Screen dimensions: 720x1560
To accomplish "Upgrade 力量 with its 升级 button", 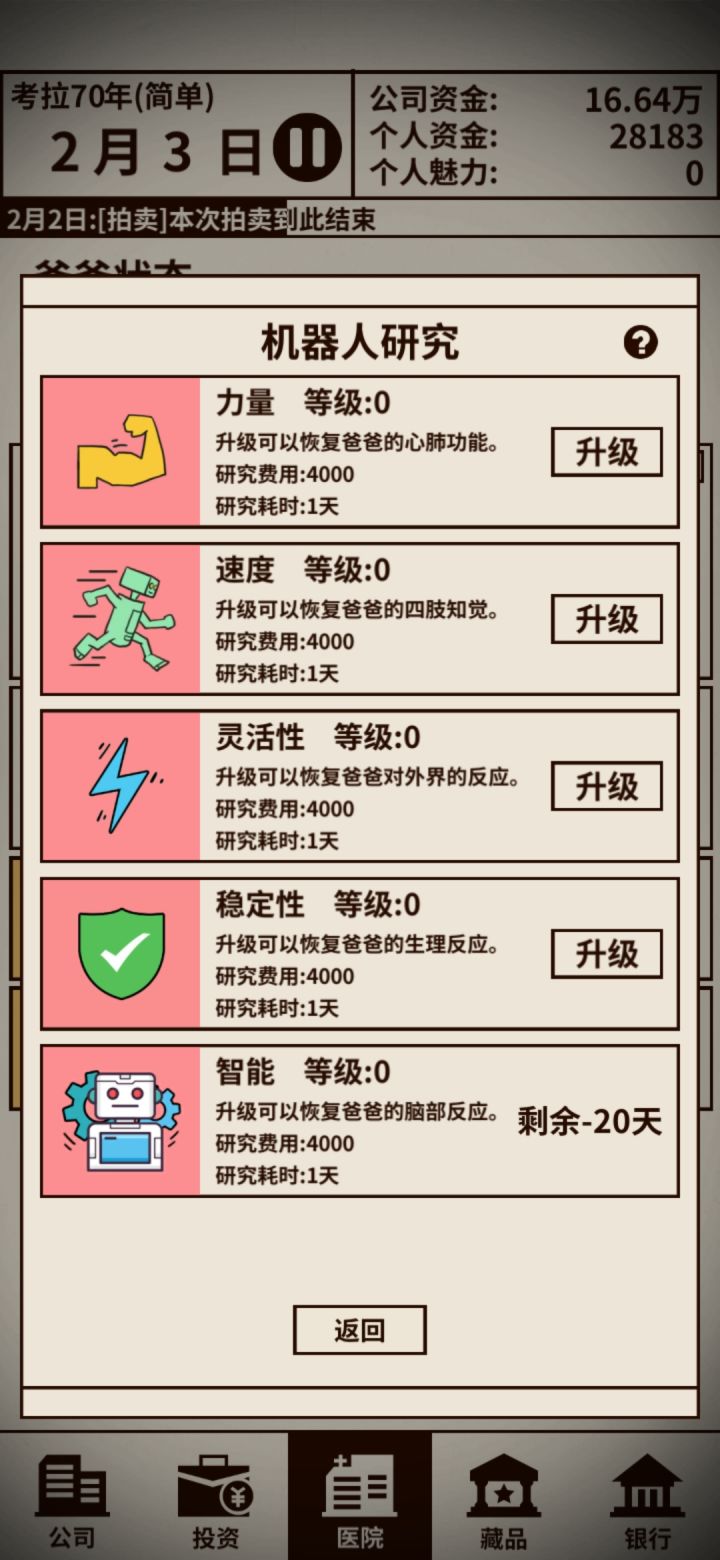I will 607,452.
